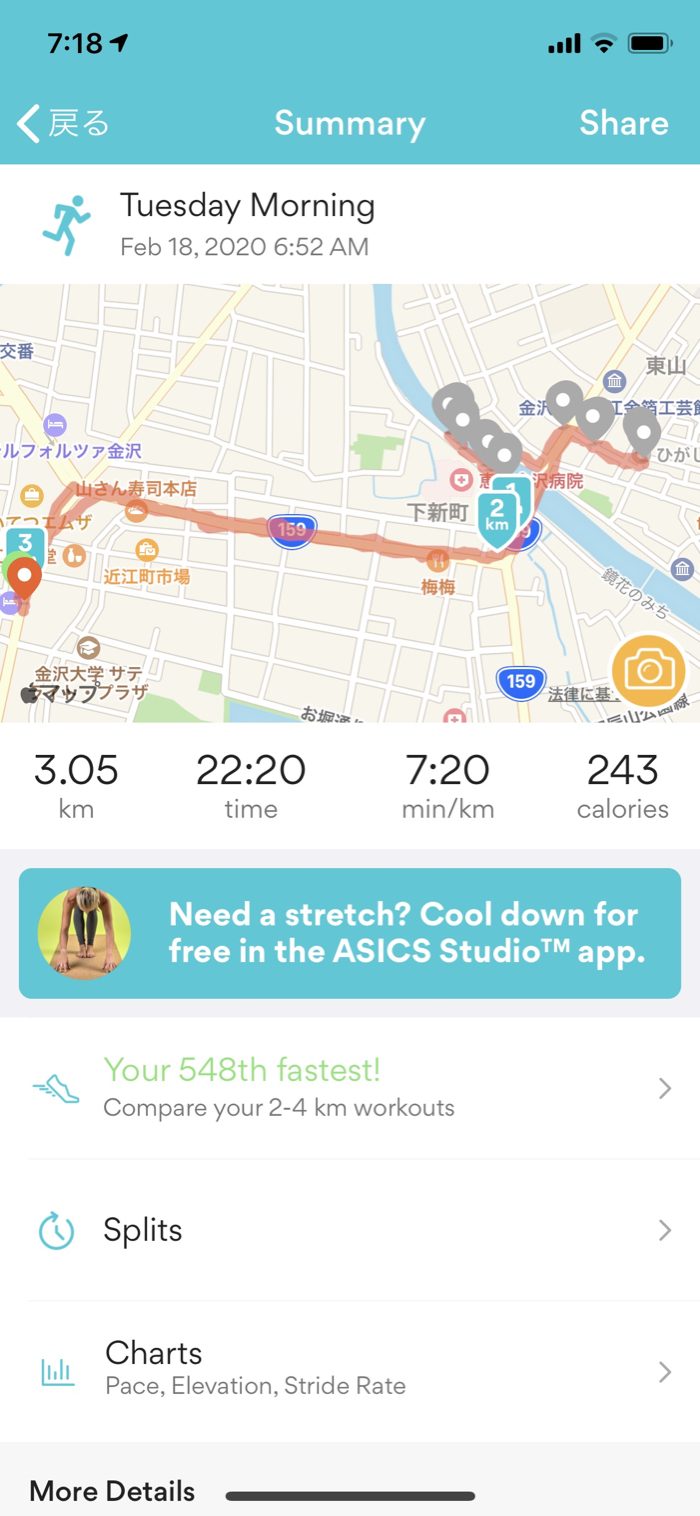Add a photo with the camera button
This screenshot has height=1516, width=700.
point(649,670)
